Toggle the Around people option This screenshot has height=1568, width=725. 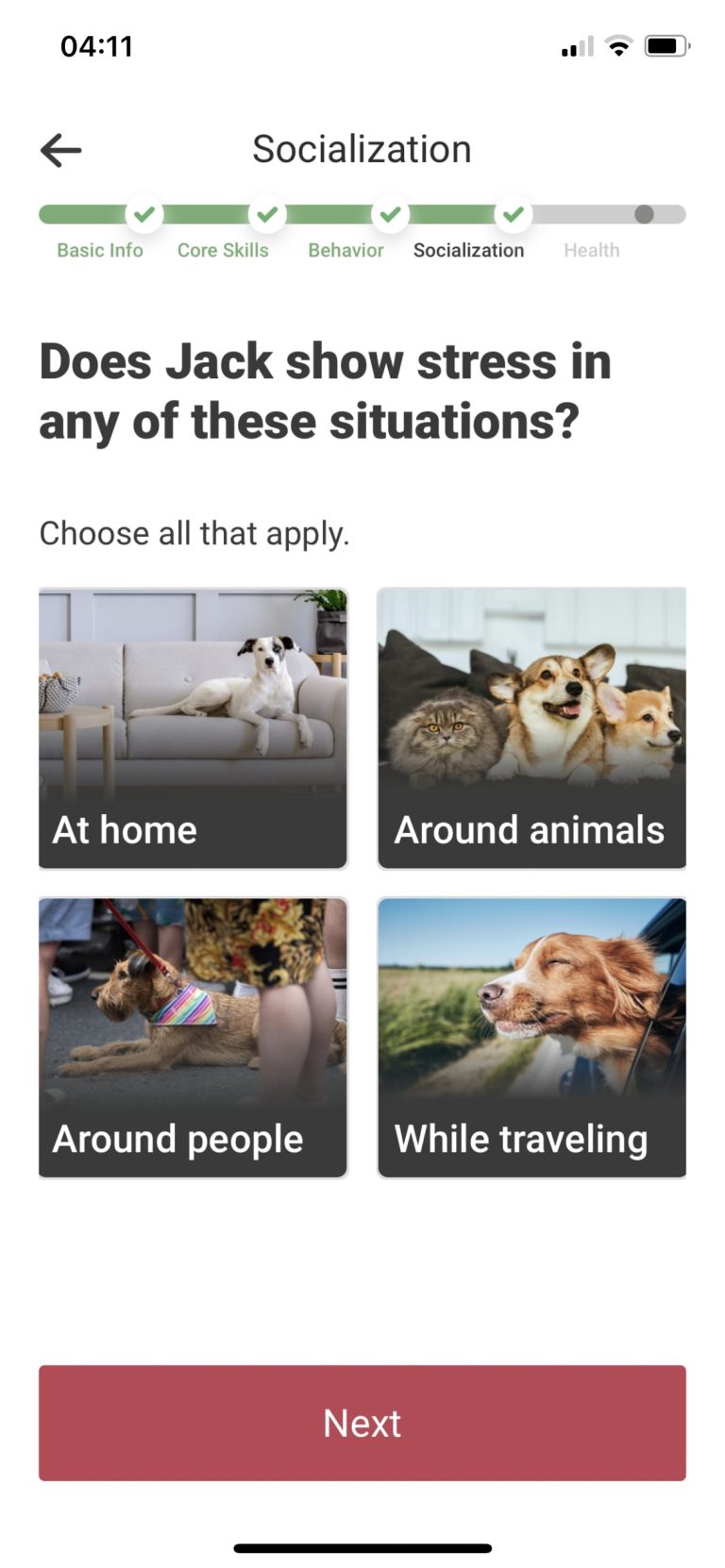pos(193,1036)
